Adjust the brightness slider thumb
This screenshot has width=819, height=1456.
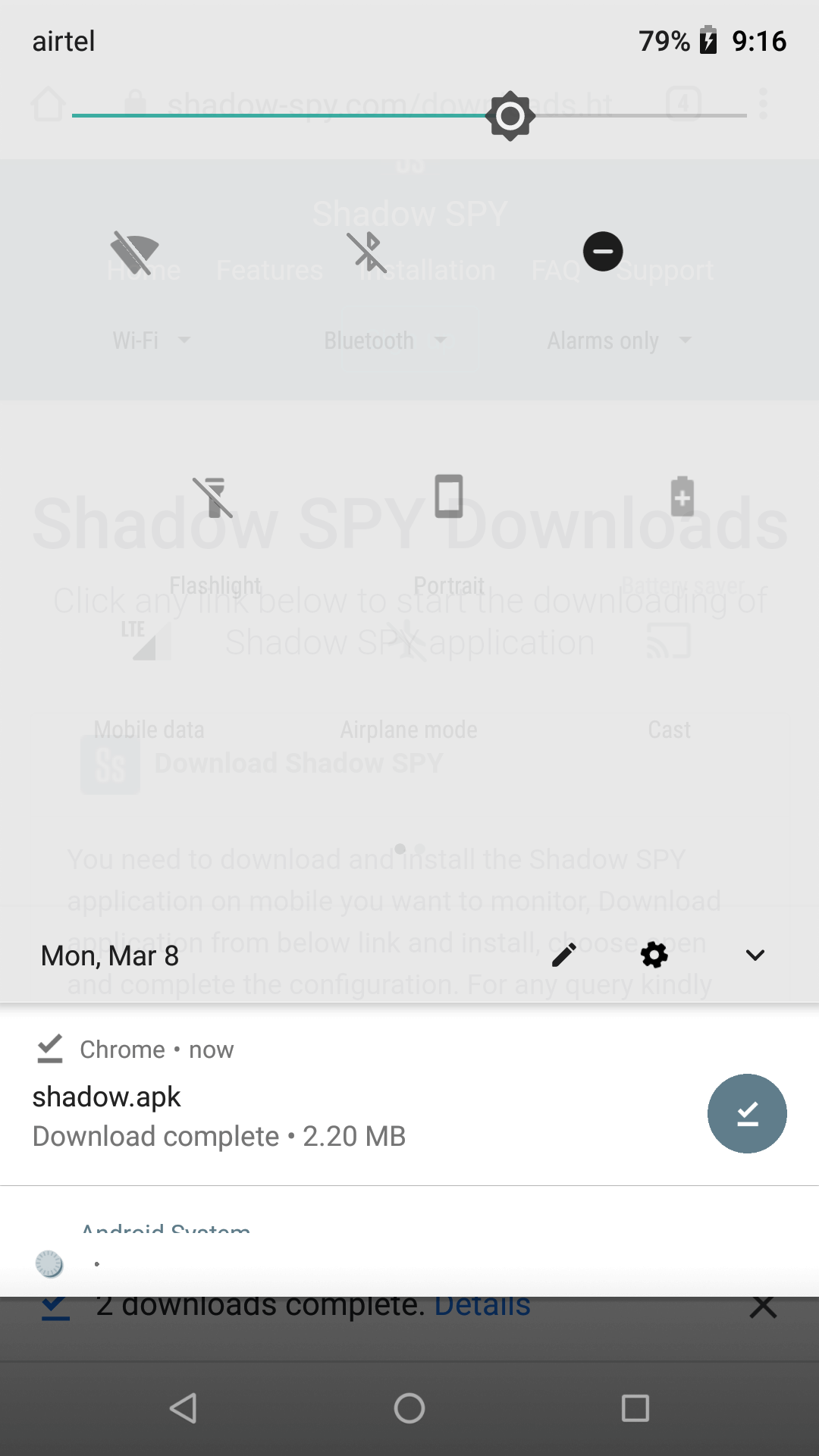[x=510, y=116]
